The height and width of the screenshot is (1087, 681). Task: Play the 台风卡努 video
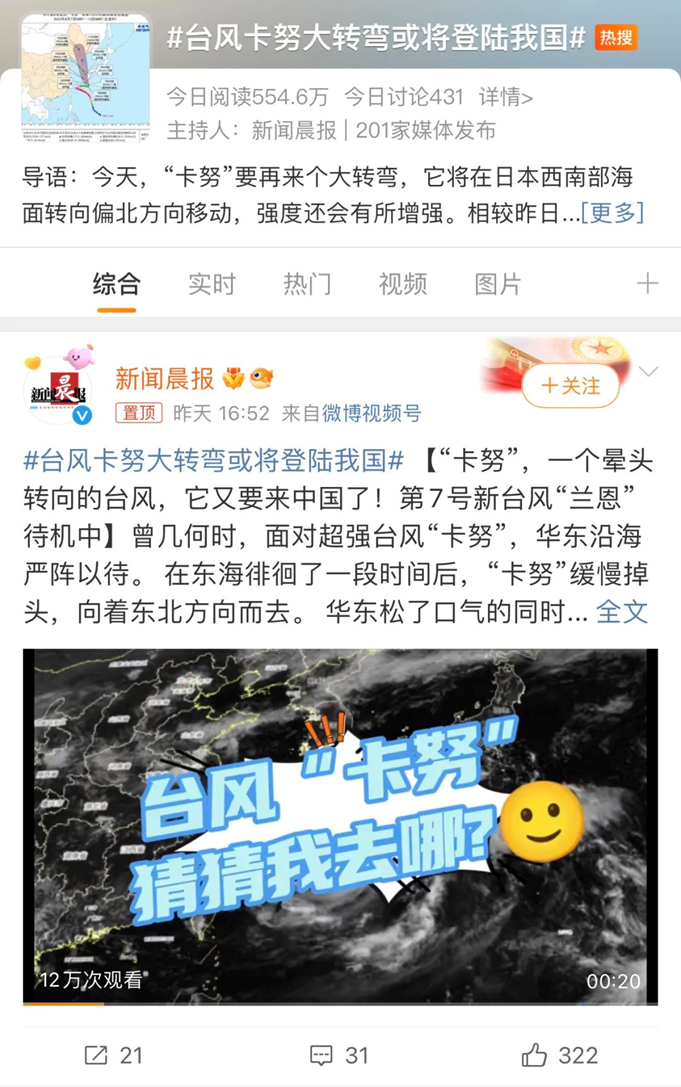point(341,825)
